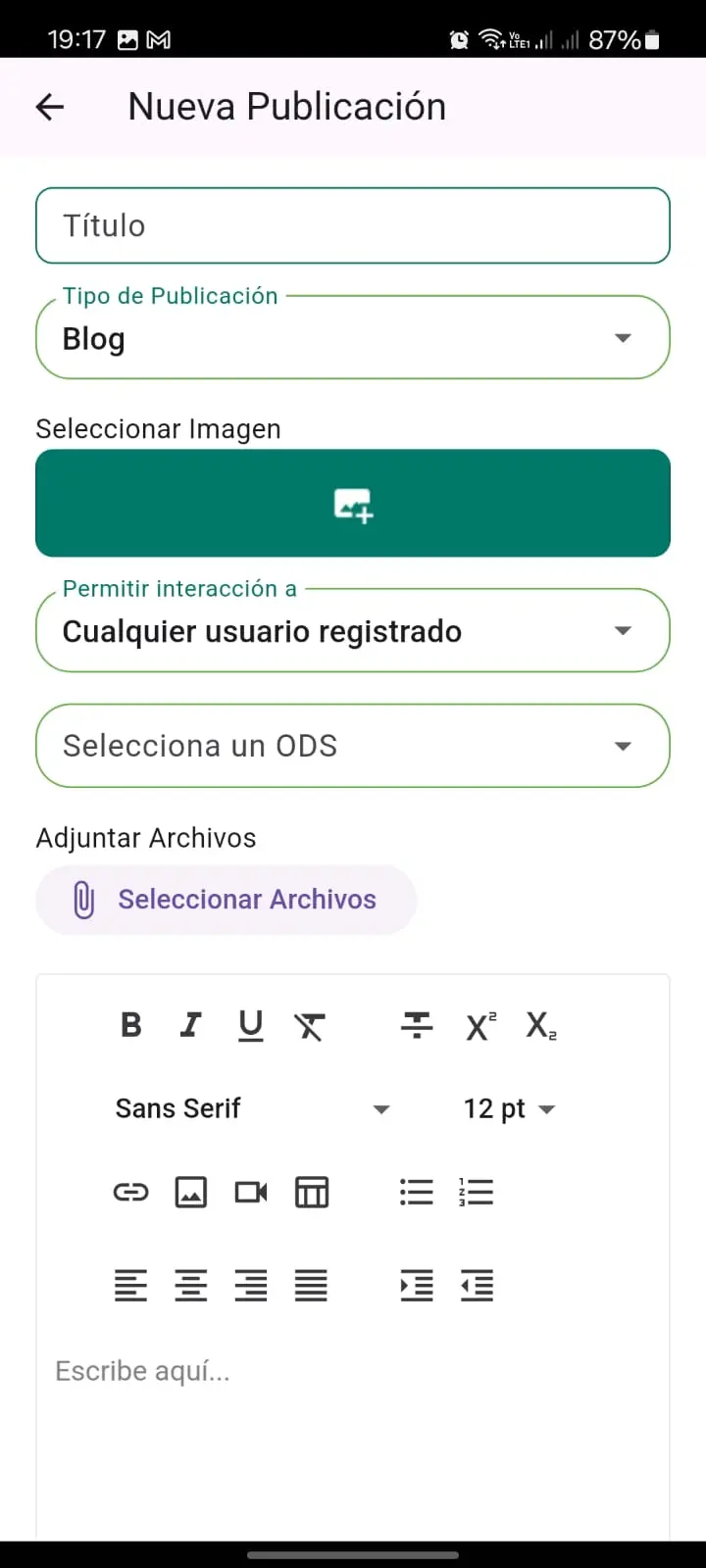
Task: Insert an image into the editor
Action: pos(190,1192)
